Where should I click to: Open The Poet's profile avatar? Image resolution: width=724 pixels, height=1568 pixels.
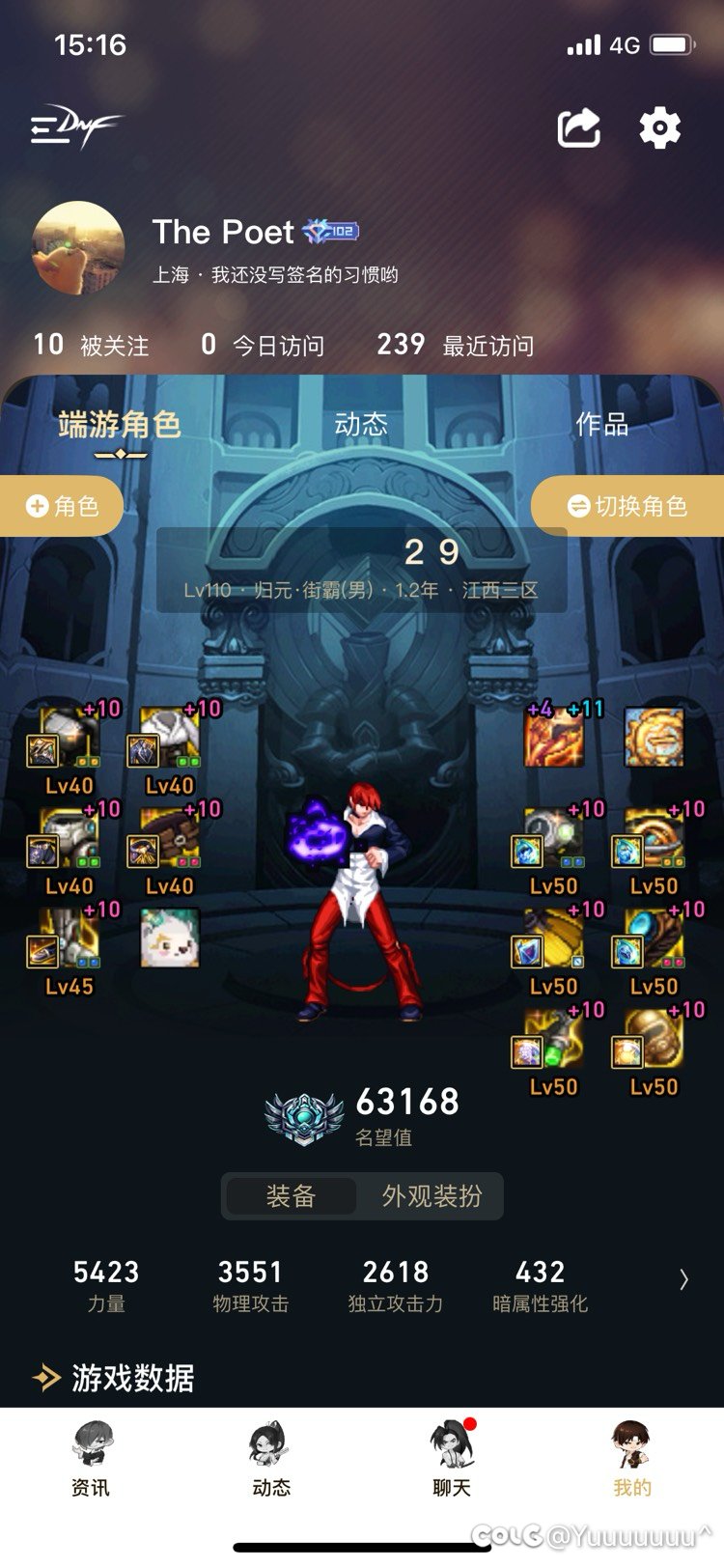click(78, 247)
